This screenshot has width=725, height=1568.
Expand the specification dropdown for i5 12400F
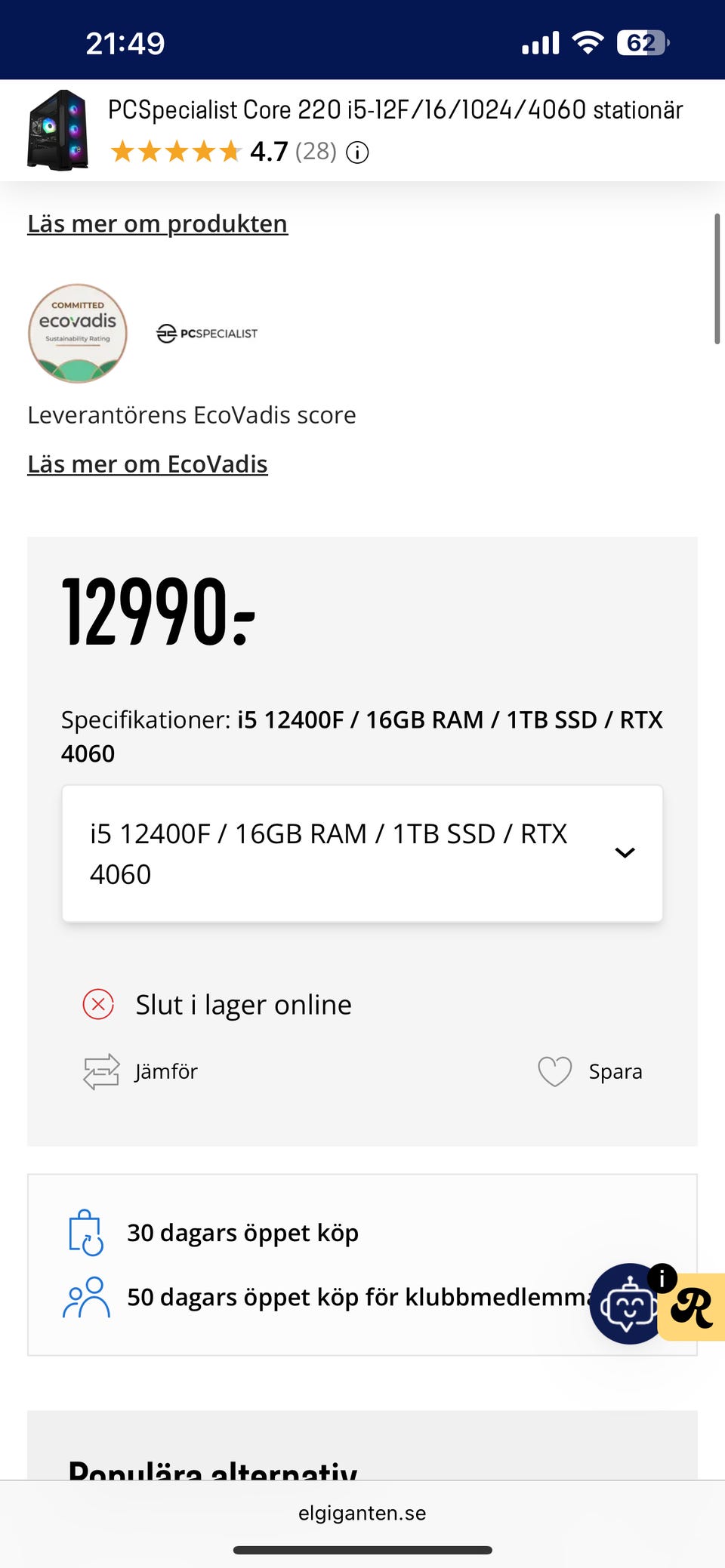tap(362, 854)
